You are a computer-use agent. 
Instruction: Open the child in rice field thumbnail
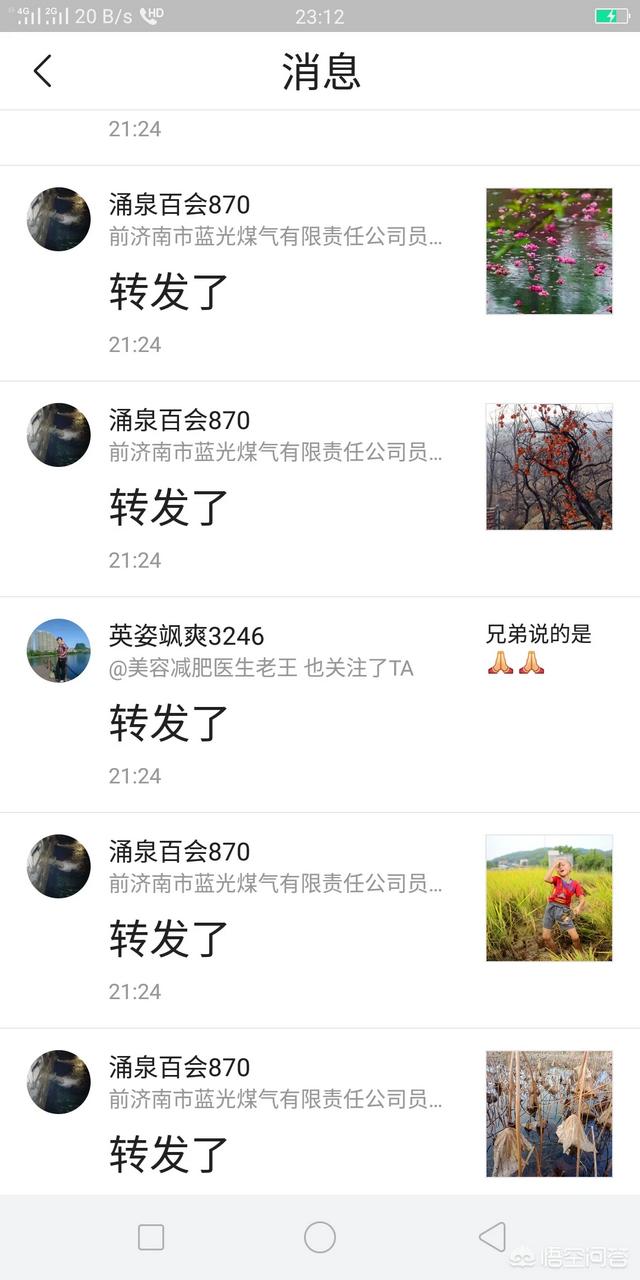[x=549, y=898]
